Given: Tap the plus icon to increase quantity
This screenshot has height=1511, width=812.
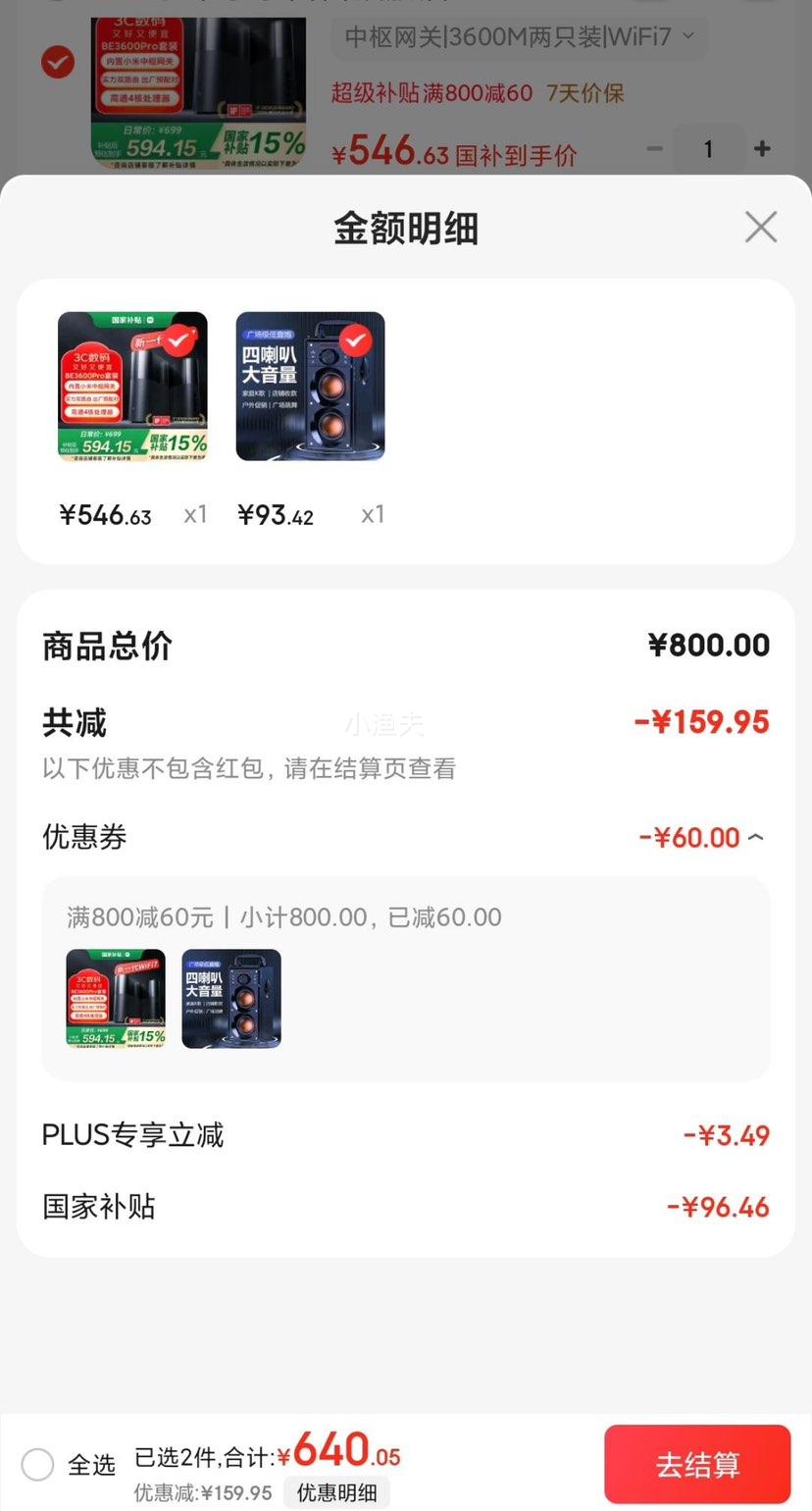Looking at the screenshot, I should click(762, 148).
